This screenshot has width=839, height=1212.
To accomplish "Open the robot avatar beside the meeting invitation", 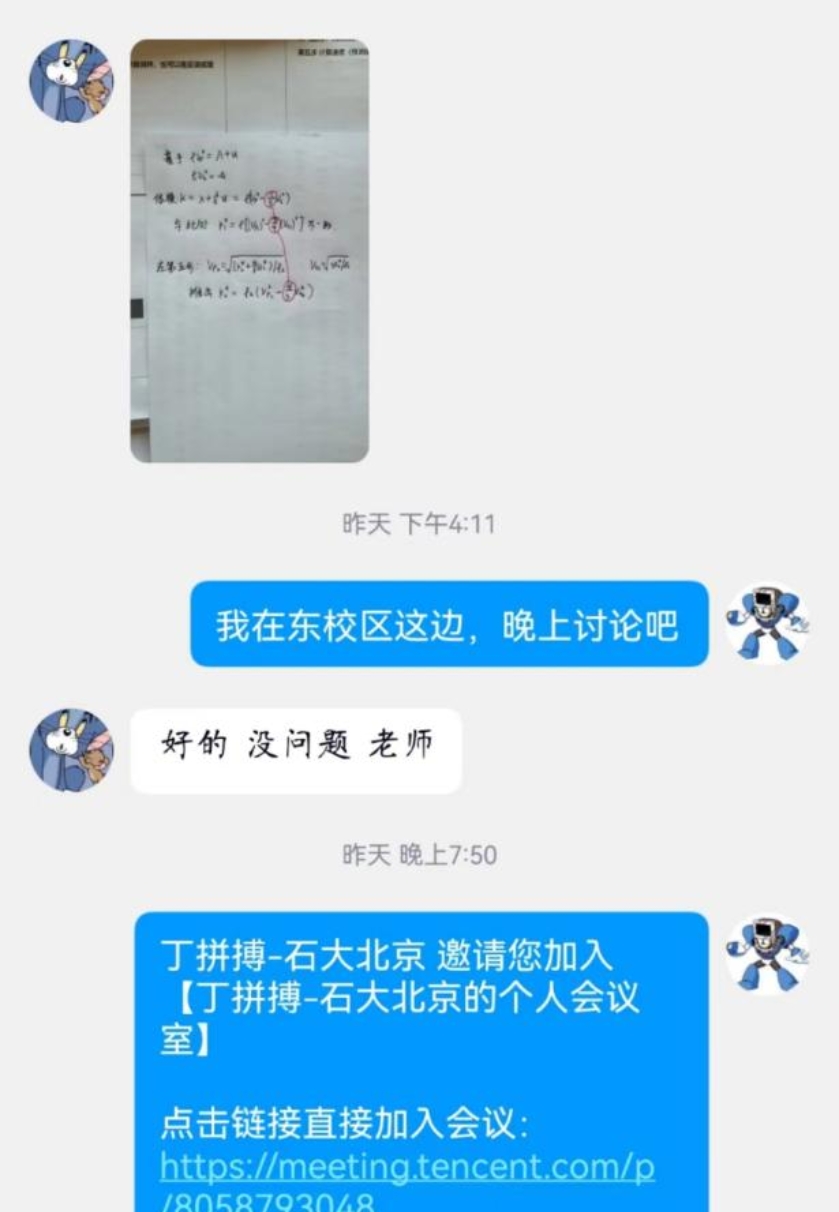I will tap(767, 953).
